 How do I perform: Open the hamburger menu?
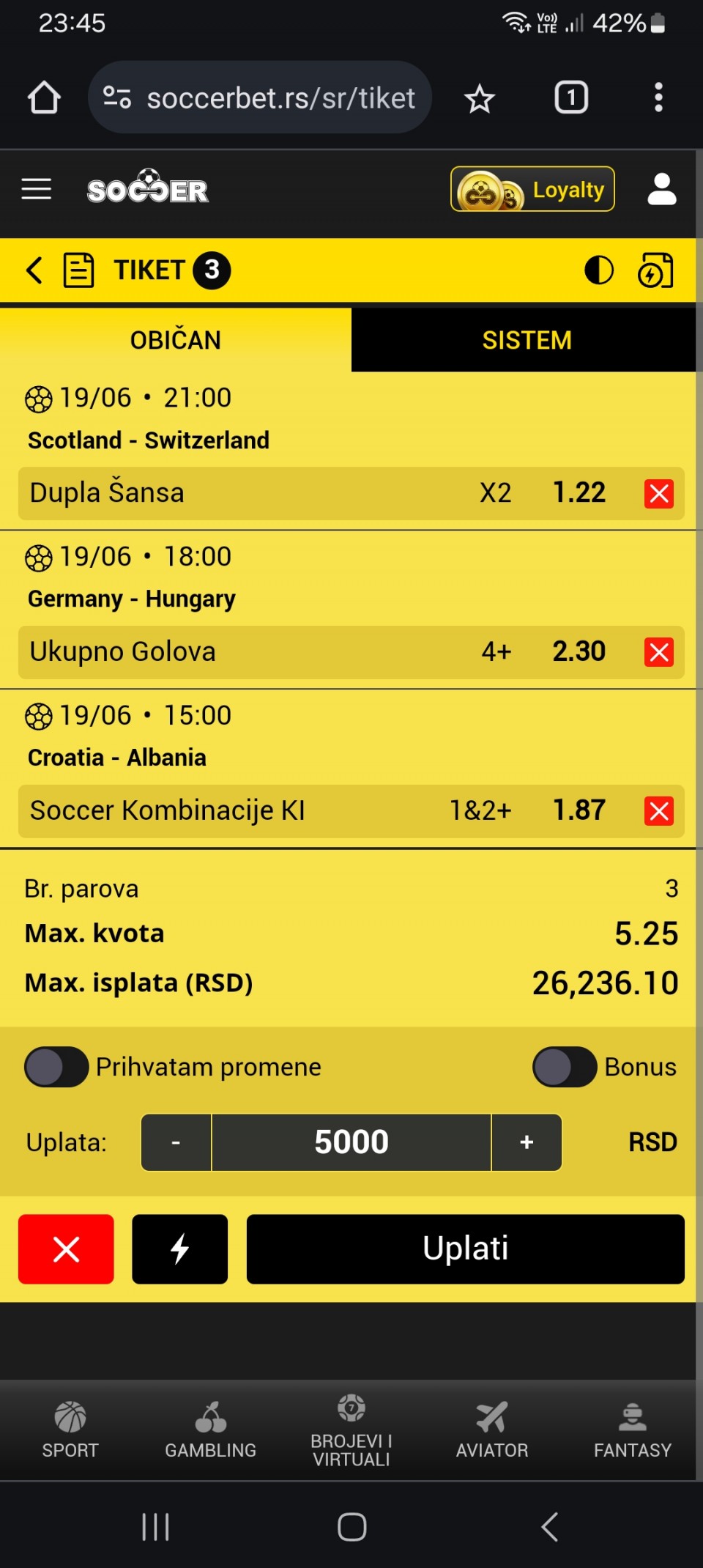tap(36, 189)
